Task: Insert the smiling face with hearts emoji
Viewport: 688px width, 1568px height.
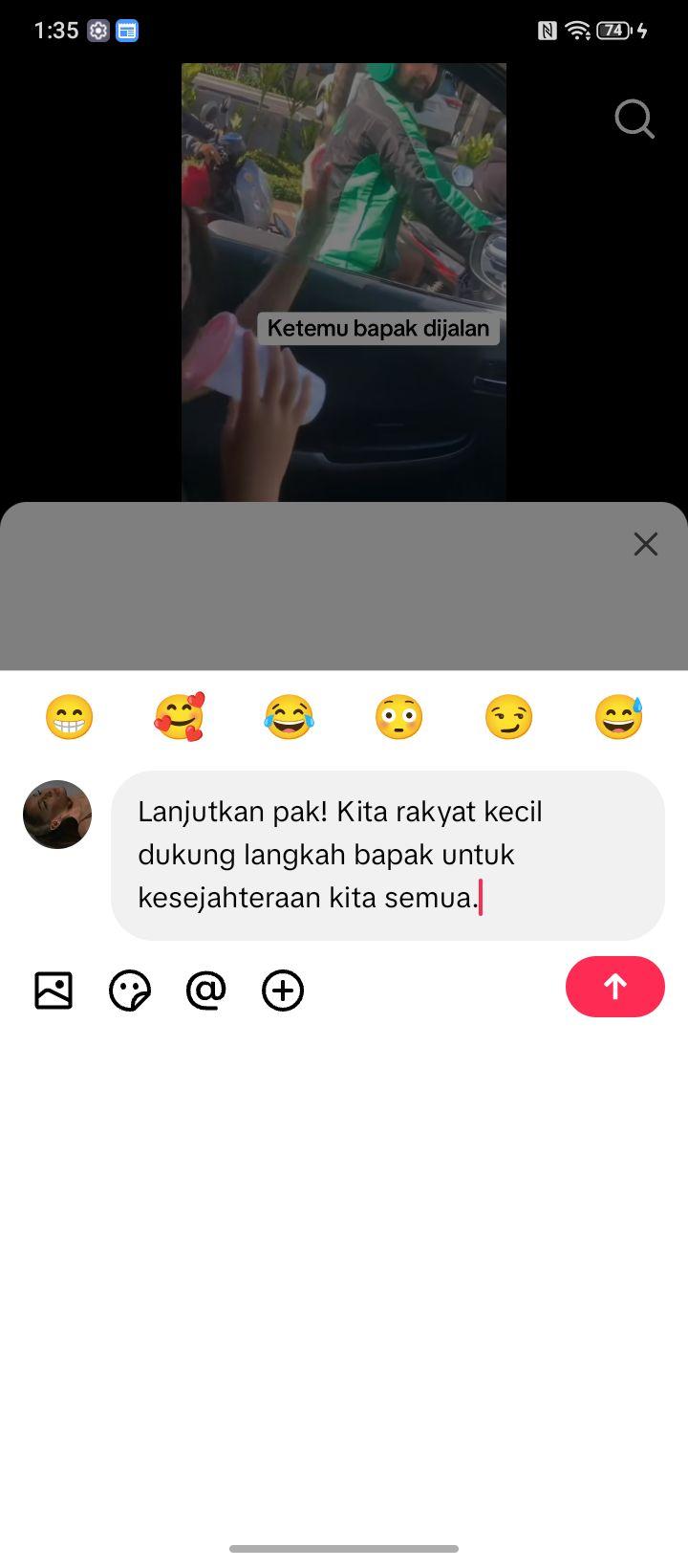Action: 180,717
